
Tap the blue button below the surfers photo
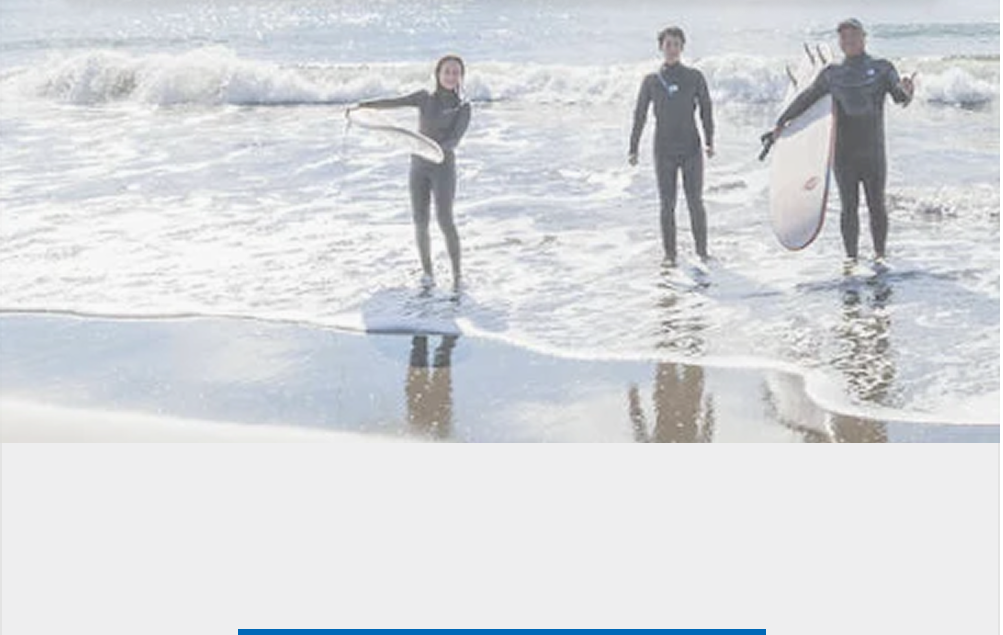502,632
